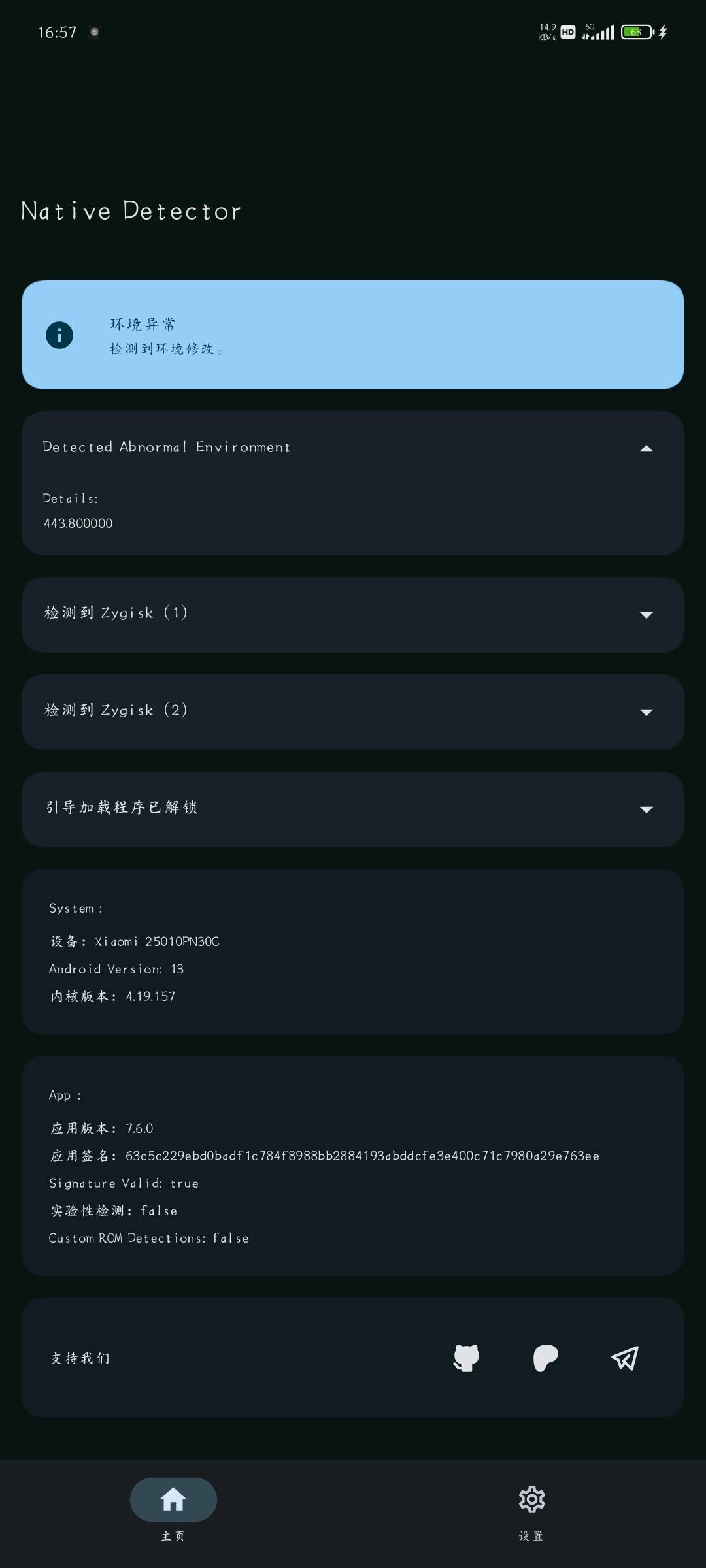Tap the 支持我们 label
This screenshot has height=1568, width=706.
pos(80,1358)
